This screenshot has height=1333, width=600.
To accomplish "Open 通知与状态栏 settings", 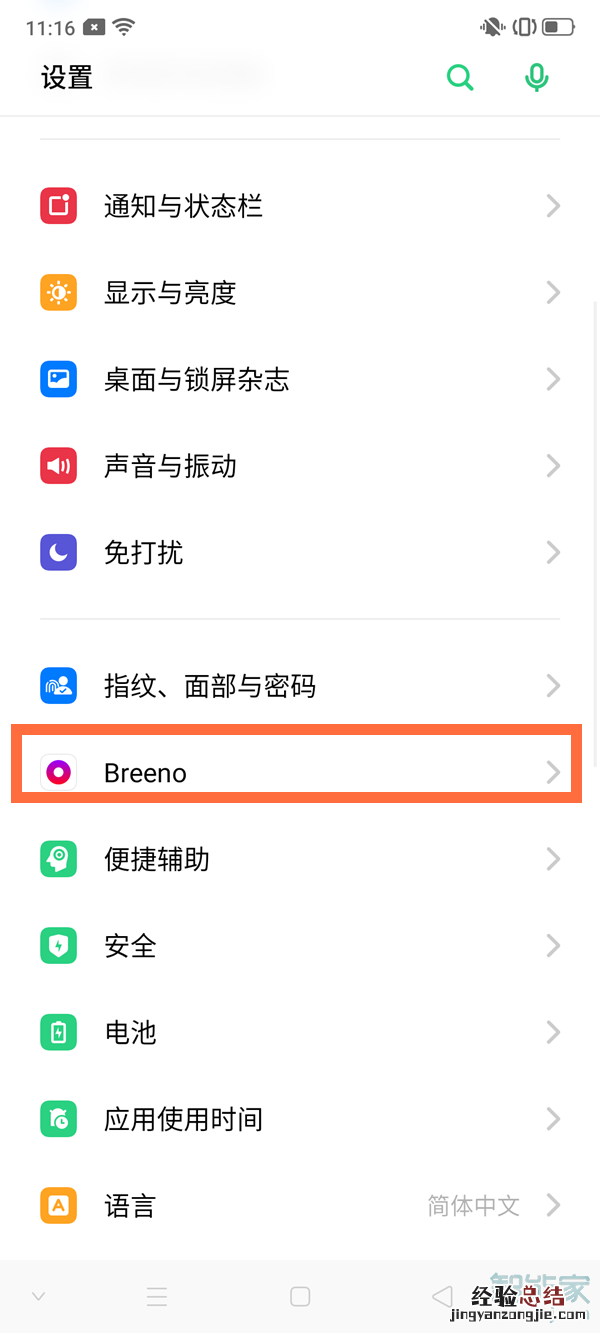I will click(x=300, y=207).
